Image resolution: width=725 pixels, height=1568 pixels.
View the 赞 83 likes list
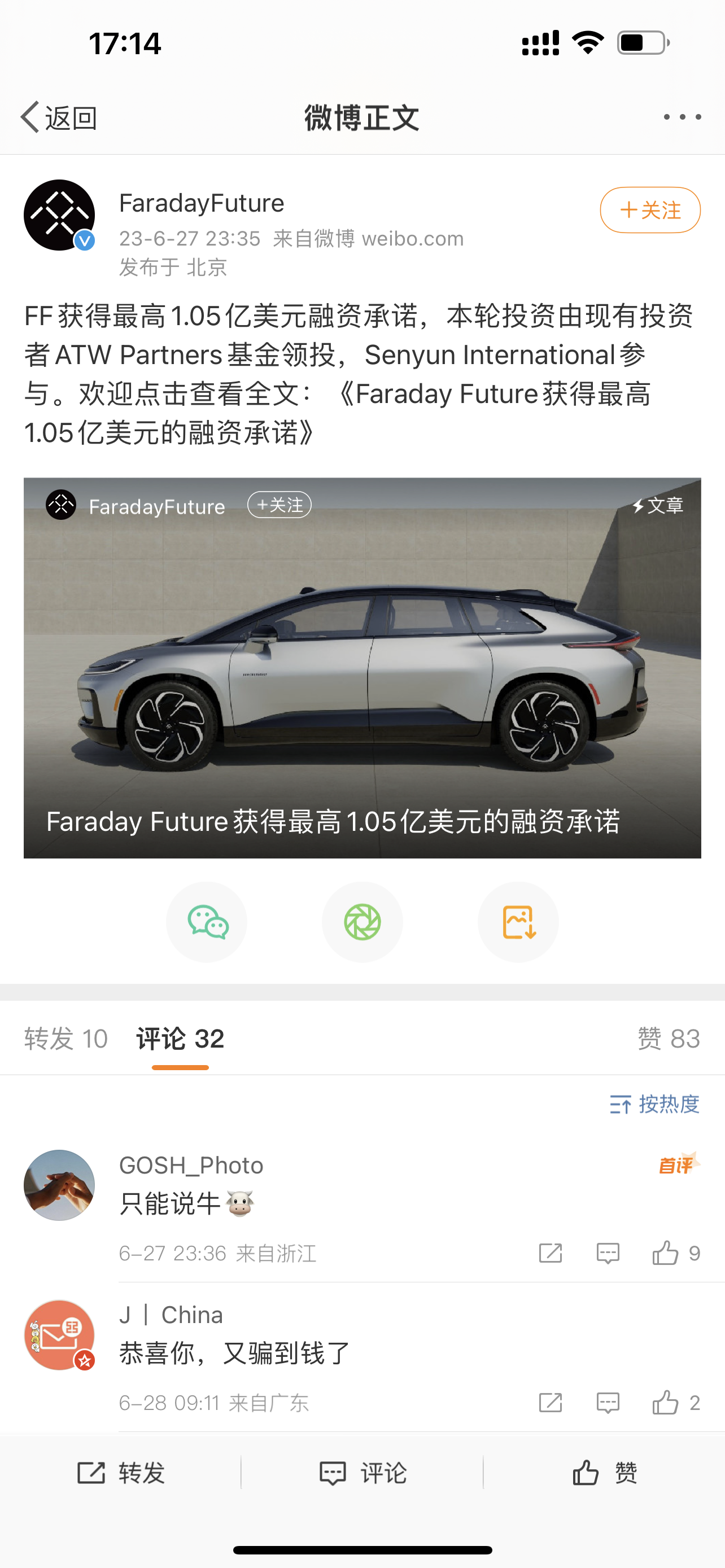[x=668, y=1039]
